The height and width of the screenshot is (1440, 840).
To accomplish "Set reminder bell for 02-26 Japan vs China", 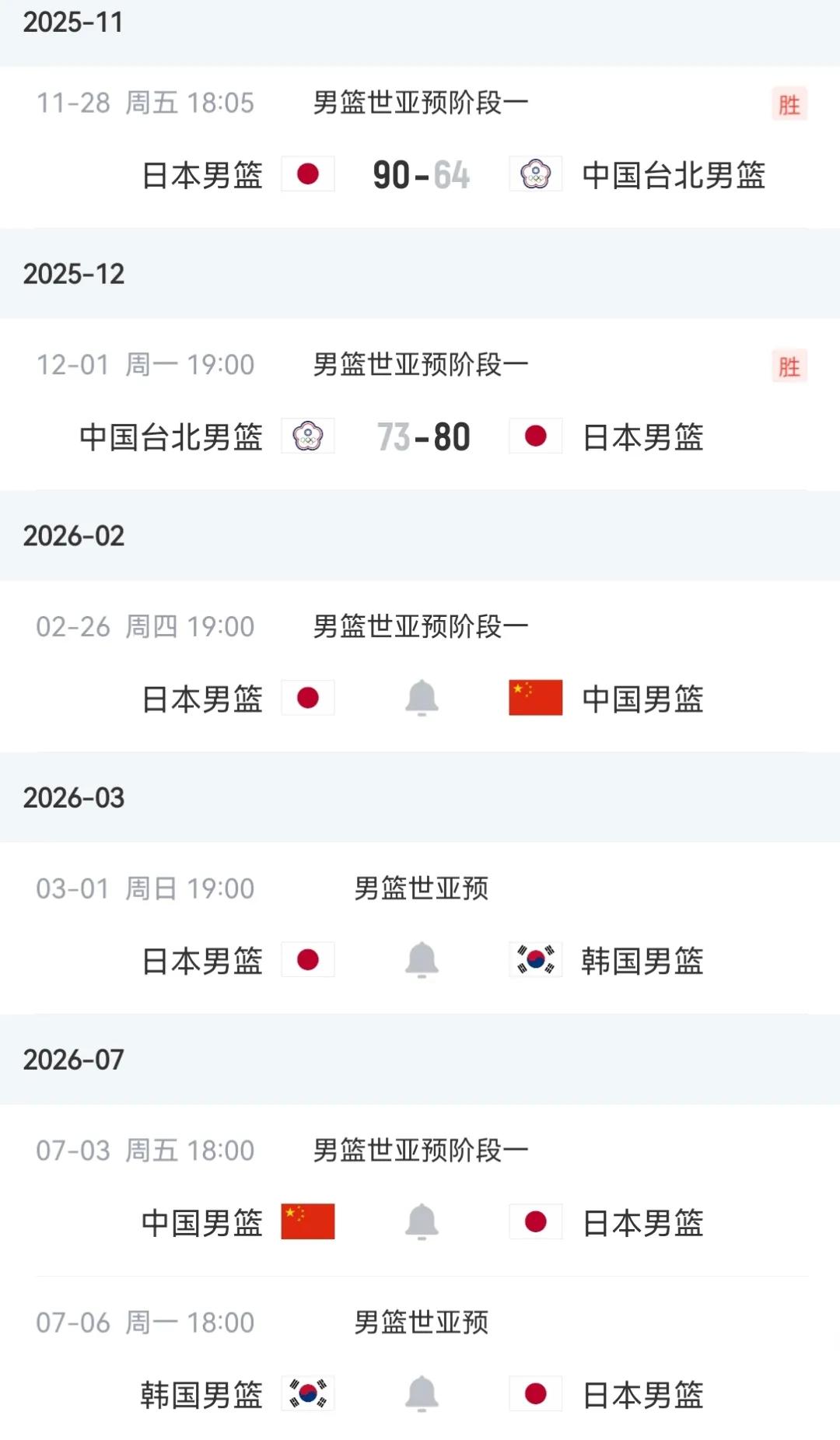I will (422, 698).
